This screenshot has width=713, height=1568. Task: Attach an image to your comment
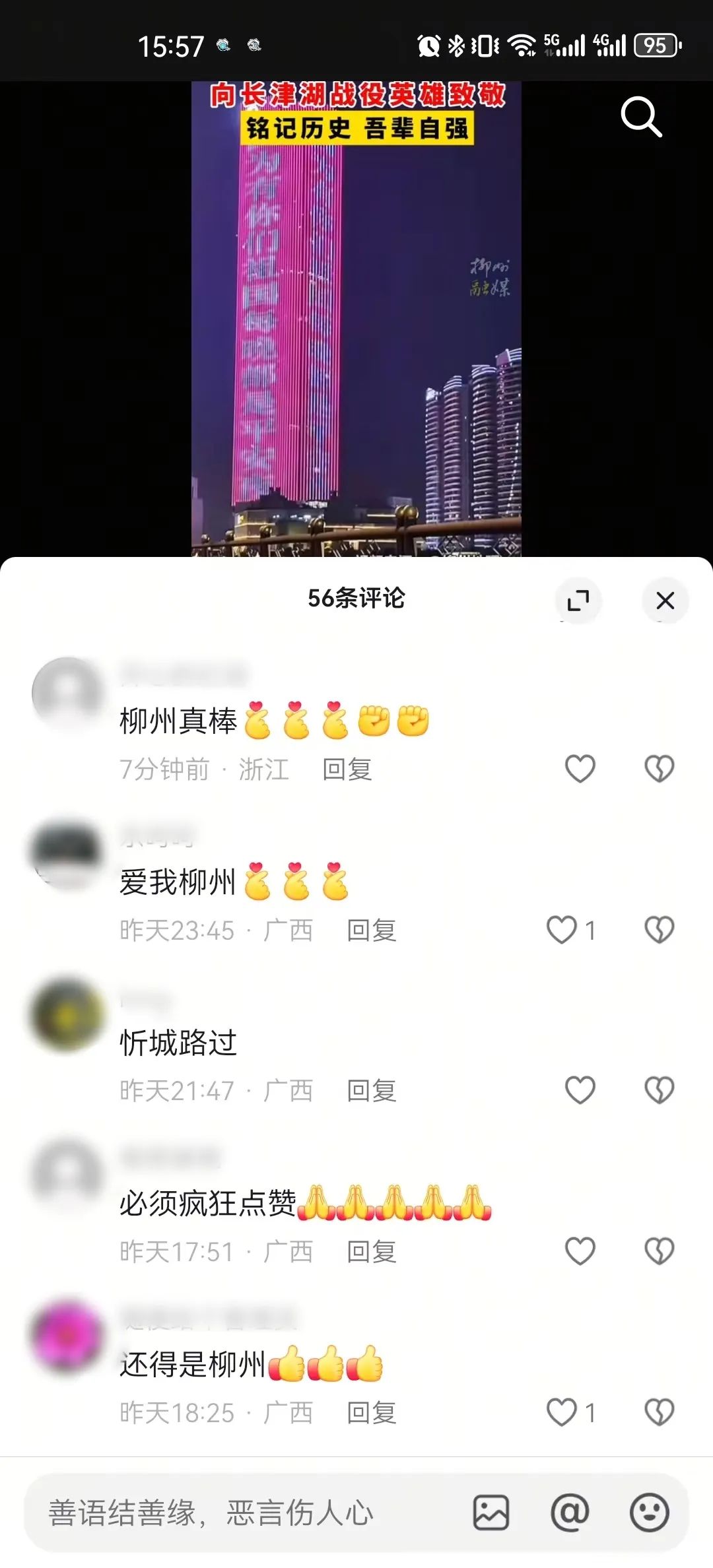[x=491, y=1513]
